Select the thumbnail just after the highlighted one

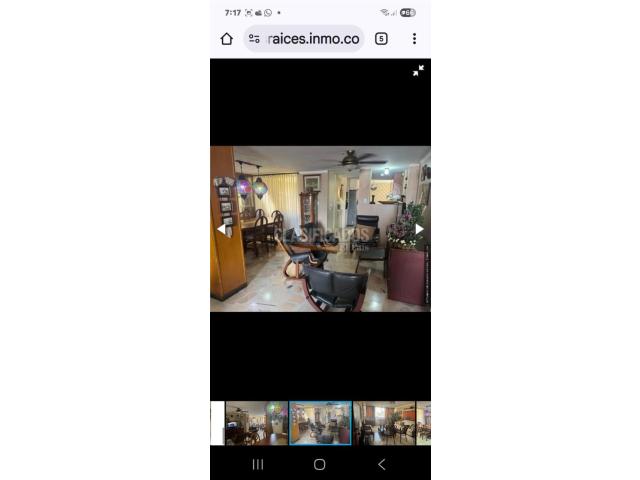point(383,423)
